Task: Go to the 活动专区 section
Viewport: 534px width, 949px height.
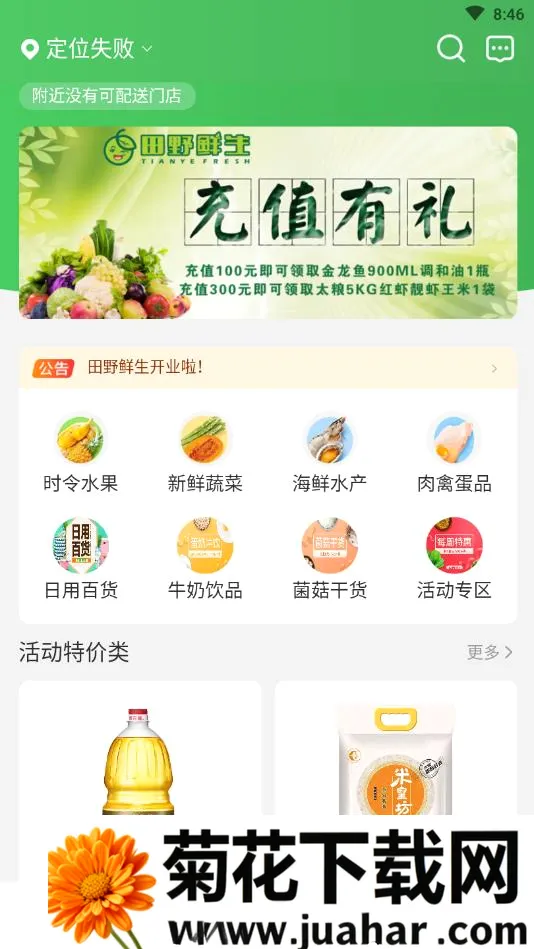Action: coord(454,559)
